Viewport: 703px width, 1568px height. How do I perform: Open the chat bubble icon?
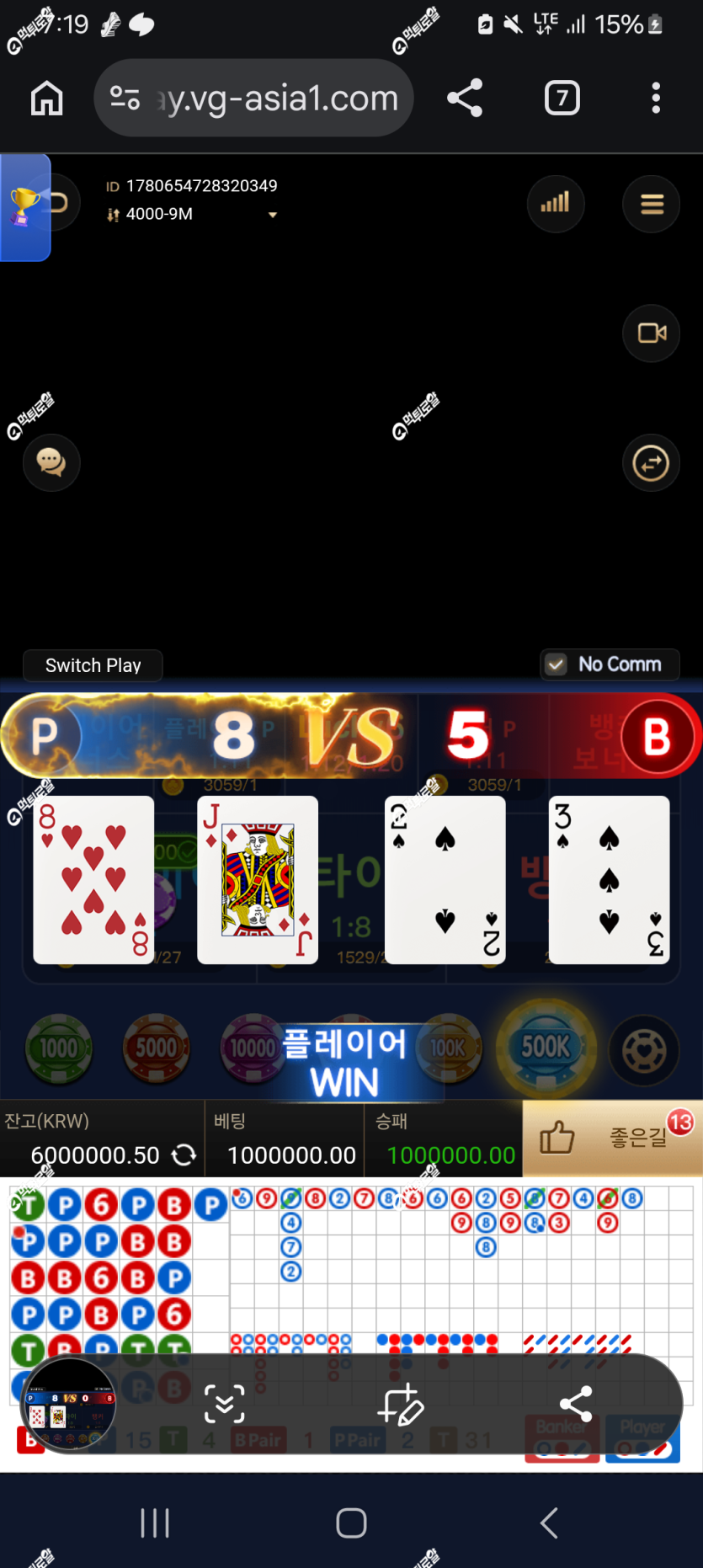[x=51, y=462]
